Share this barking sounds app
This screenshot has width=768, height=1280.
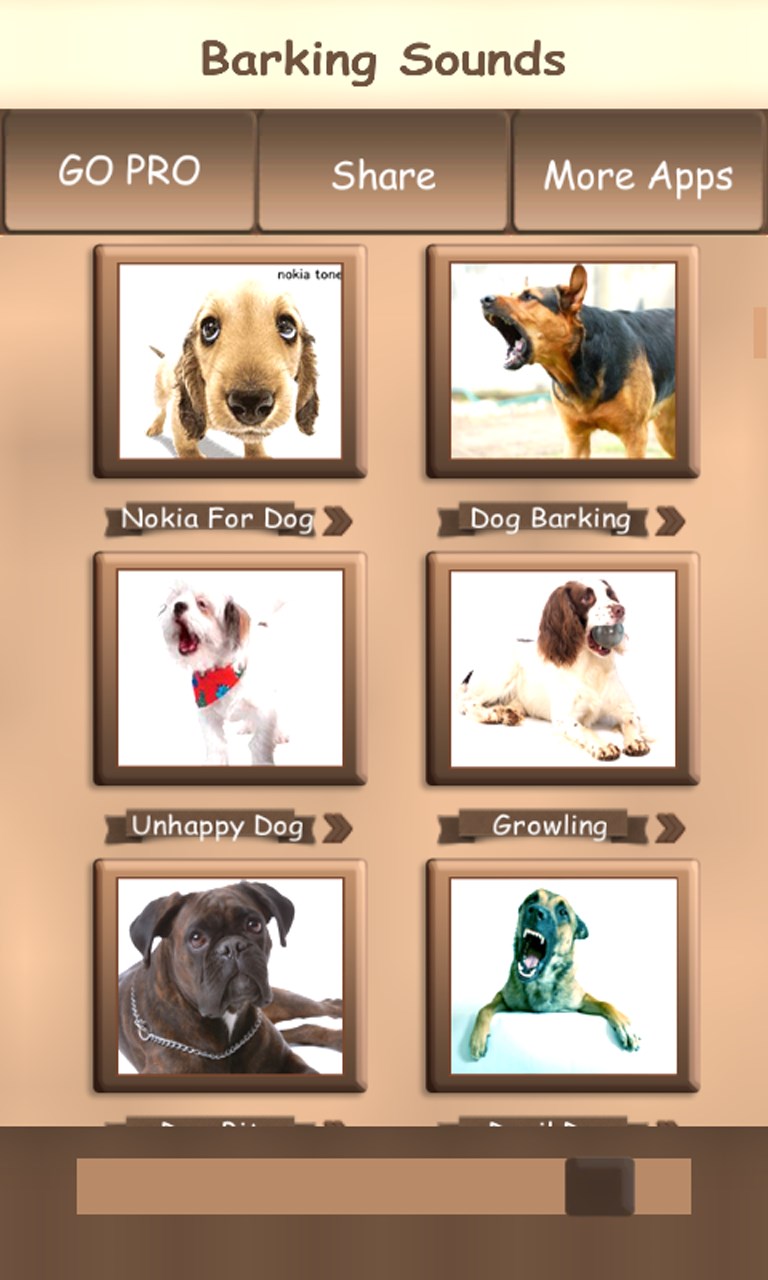[383, 174]
